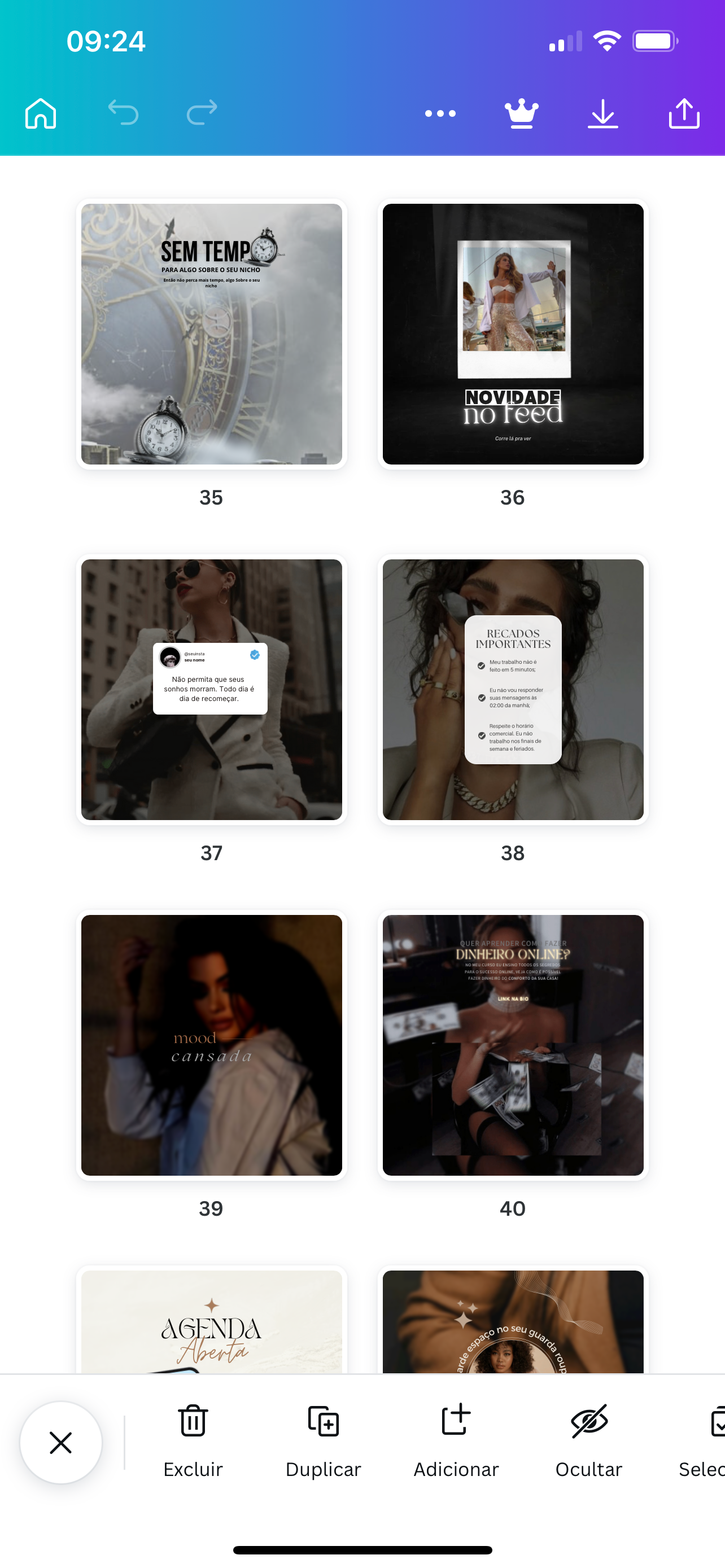Open page 38 'Recados Importantes'
725x1568 pixels.
point(513,689)
